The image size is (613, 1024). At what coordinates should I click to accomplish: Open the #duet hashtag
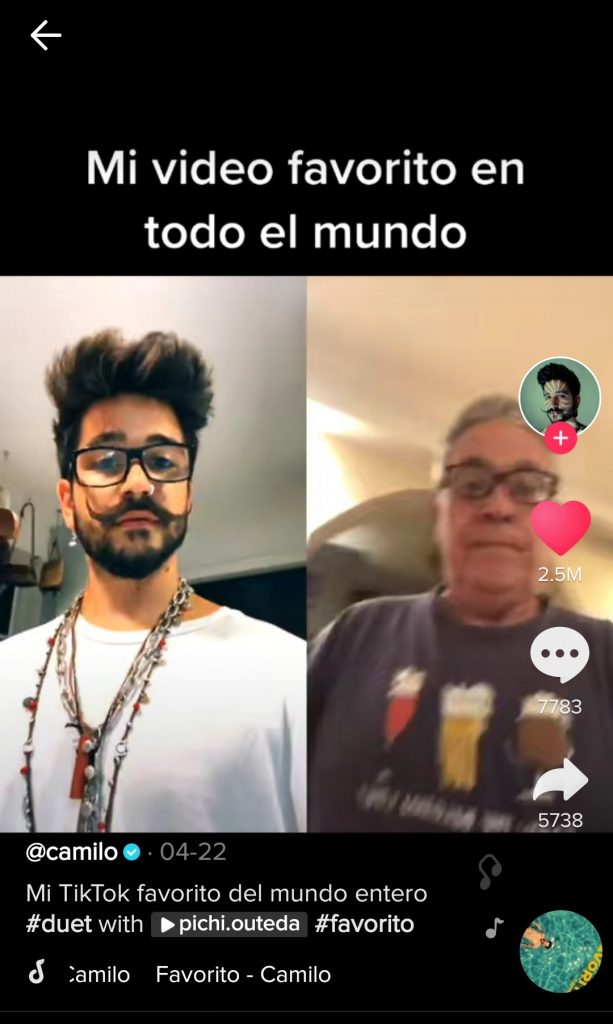click(59, 924)
